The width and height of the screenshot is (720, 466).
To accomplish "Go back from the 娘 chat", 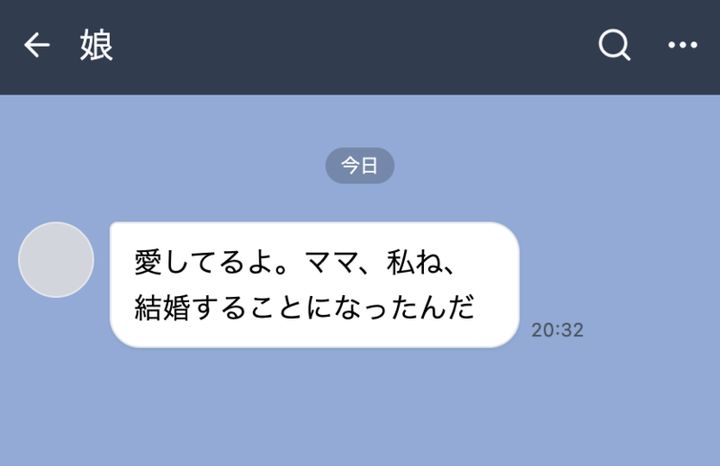I will coord(37,46).
